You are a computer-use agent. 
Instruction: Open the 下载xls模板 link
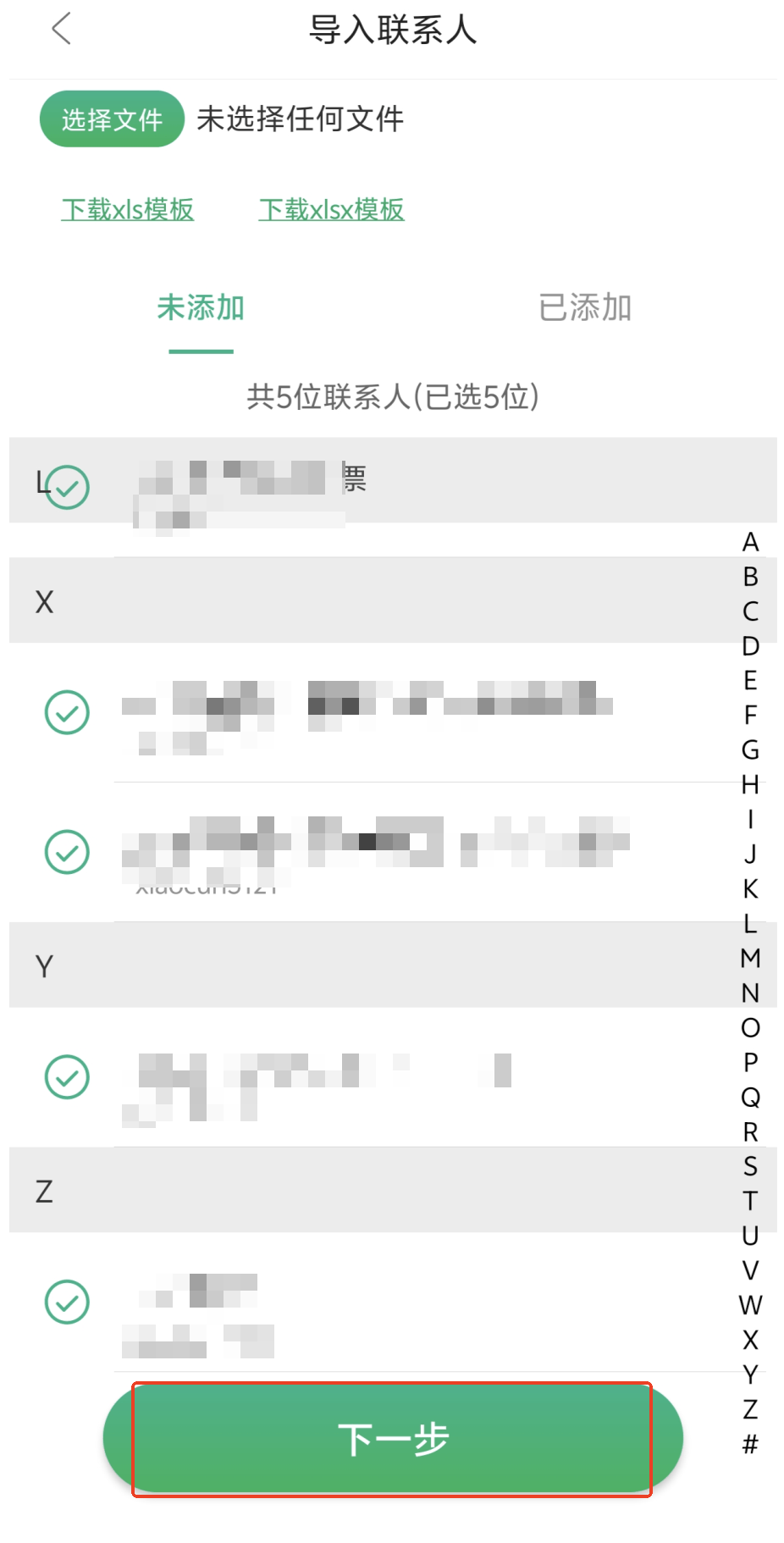coord(128,209)
